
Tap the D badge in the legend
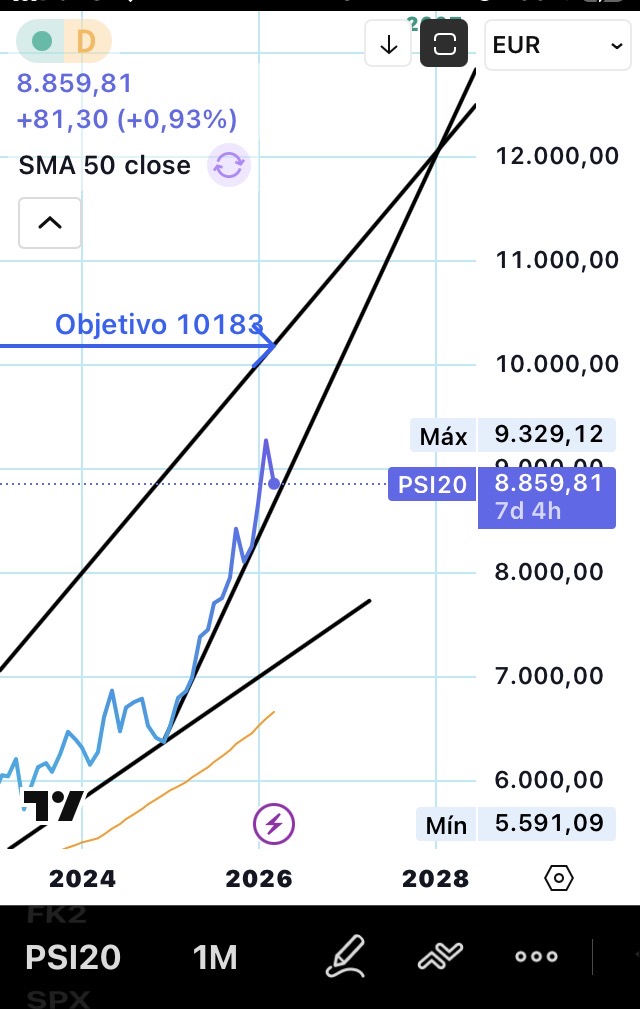click(x=86, y=42)
